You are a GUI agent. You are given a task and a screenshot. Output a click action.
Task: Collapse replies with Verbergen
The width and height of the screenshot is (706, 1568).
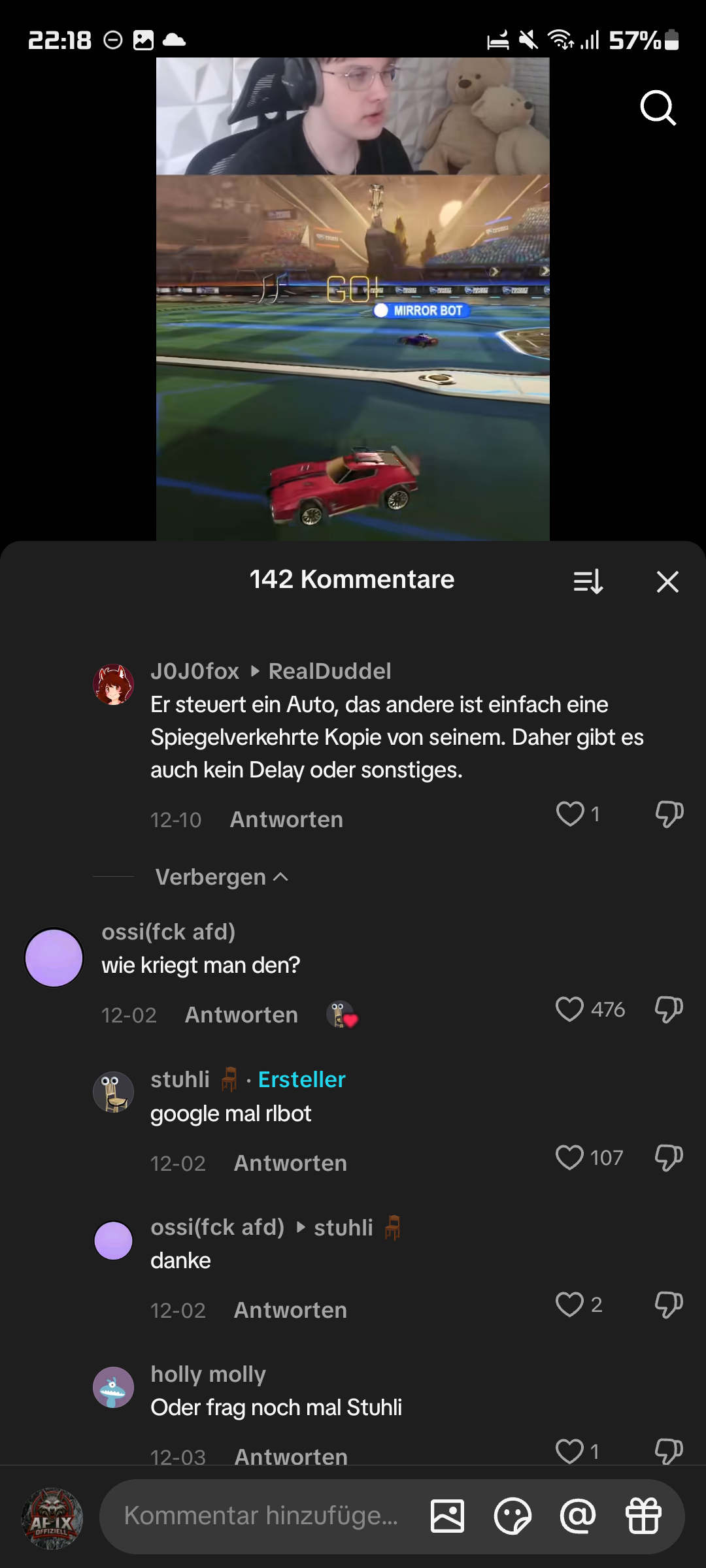pos(221,877)
